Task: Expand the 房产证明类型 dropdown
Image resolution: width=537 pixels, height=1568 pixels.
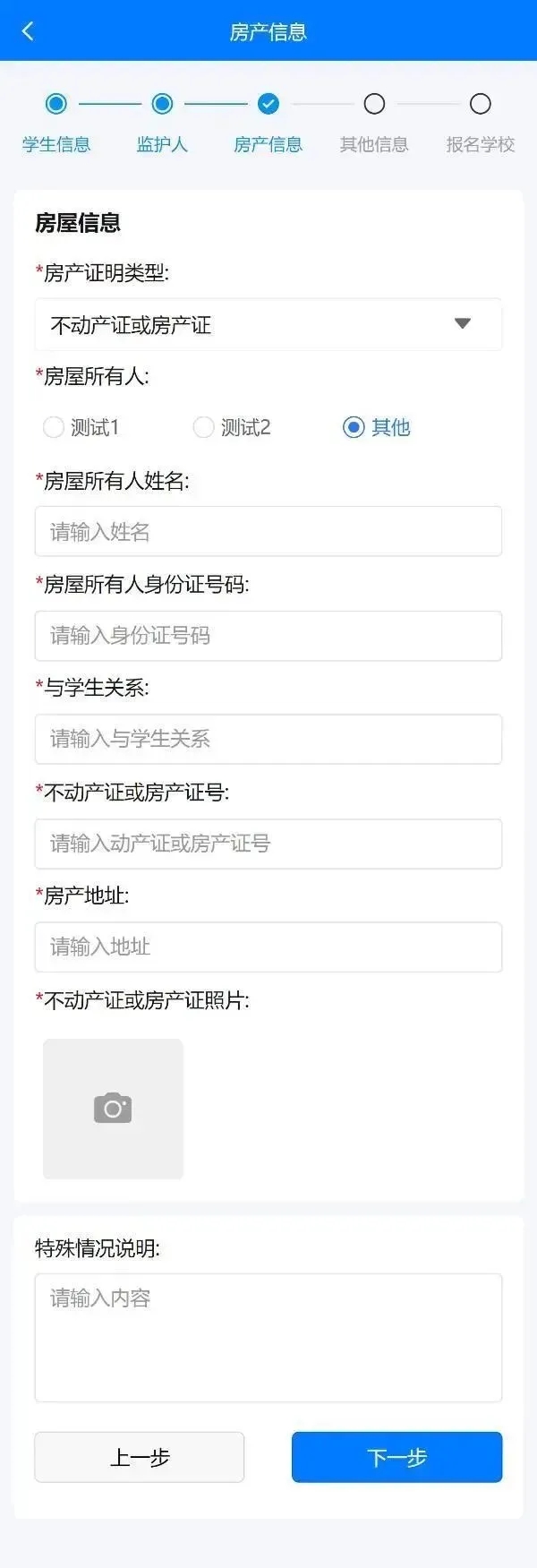Action: tap(268, 324)
